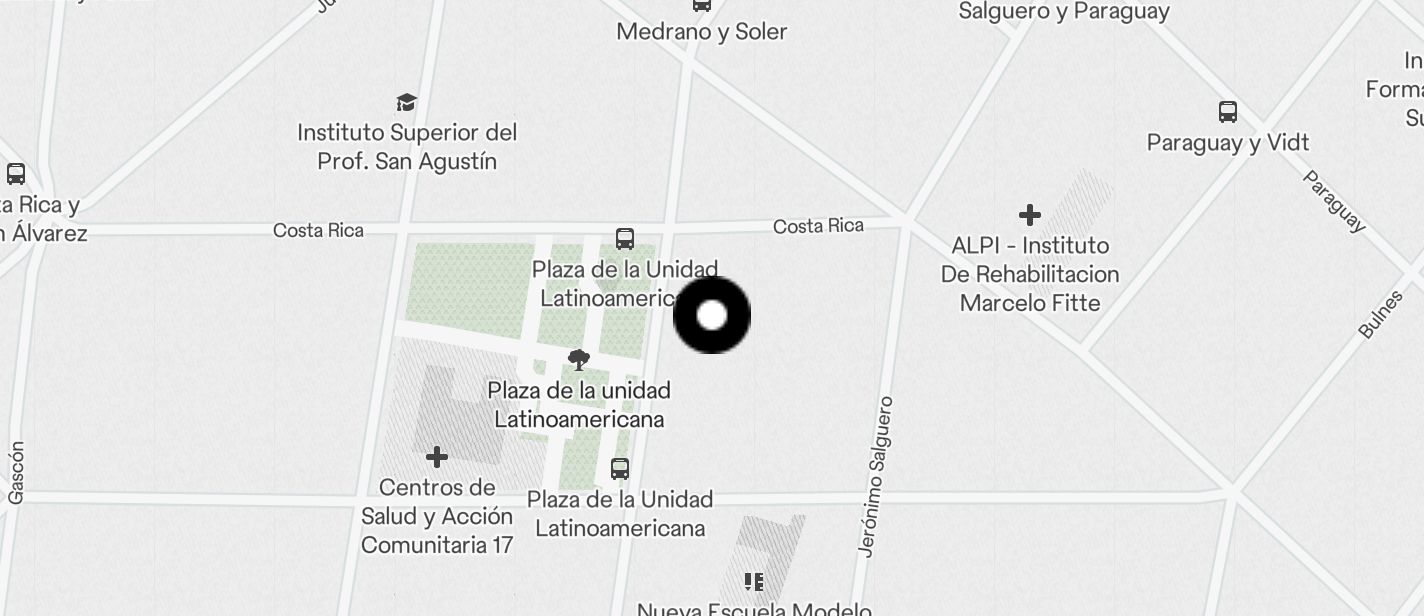Open Centros de Salud y Acción Comunitaria 17
Image resolution: width=1424 pixels, height=616 pixels.
click(x=437, y=458)
